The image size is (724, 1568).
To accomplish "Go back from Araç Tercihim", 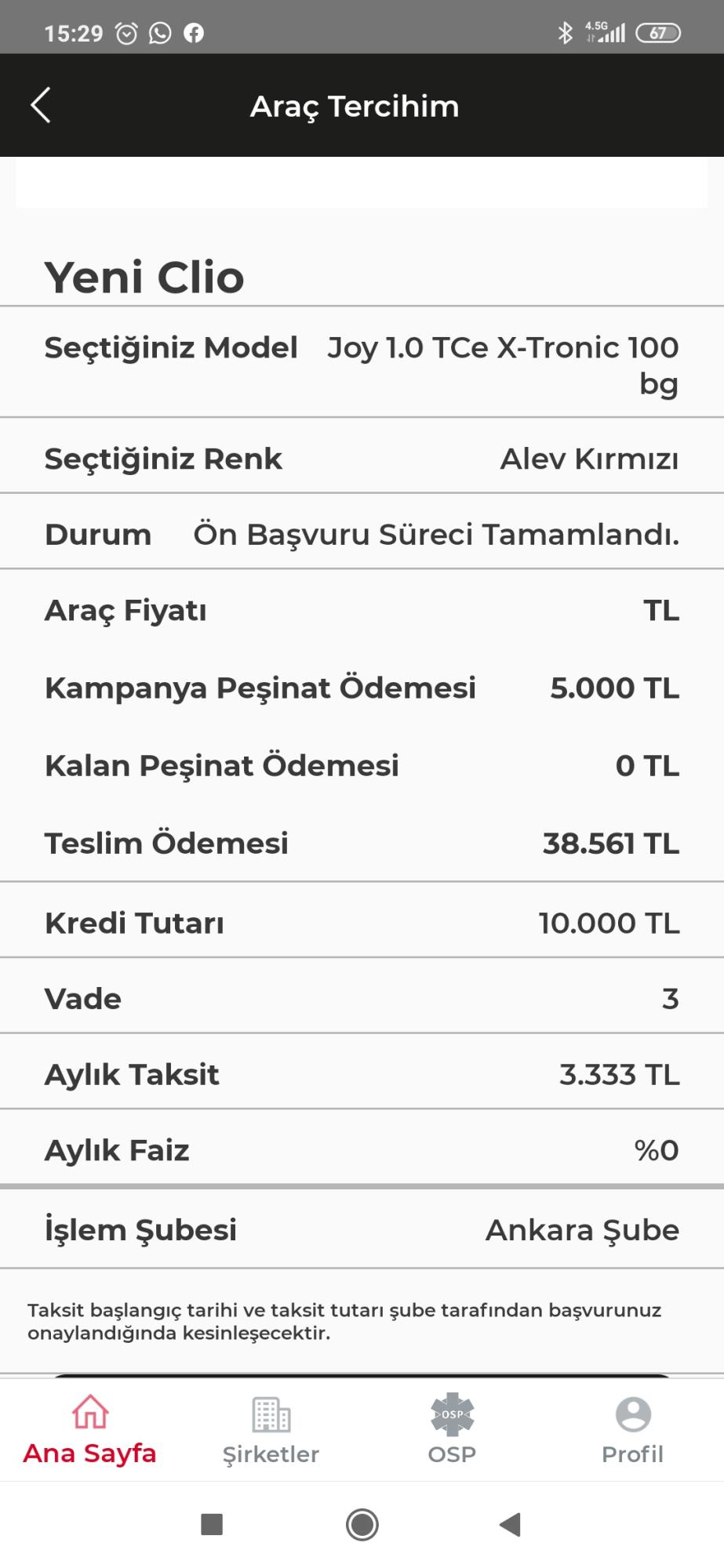I will pyautogui.click(x=41, y=105).
